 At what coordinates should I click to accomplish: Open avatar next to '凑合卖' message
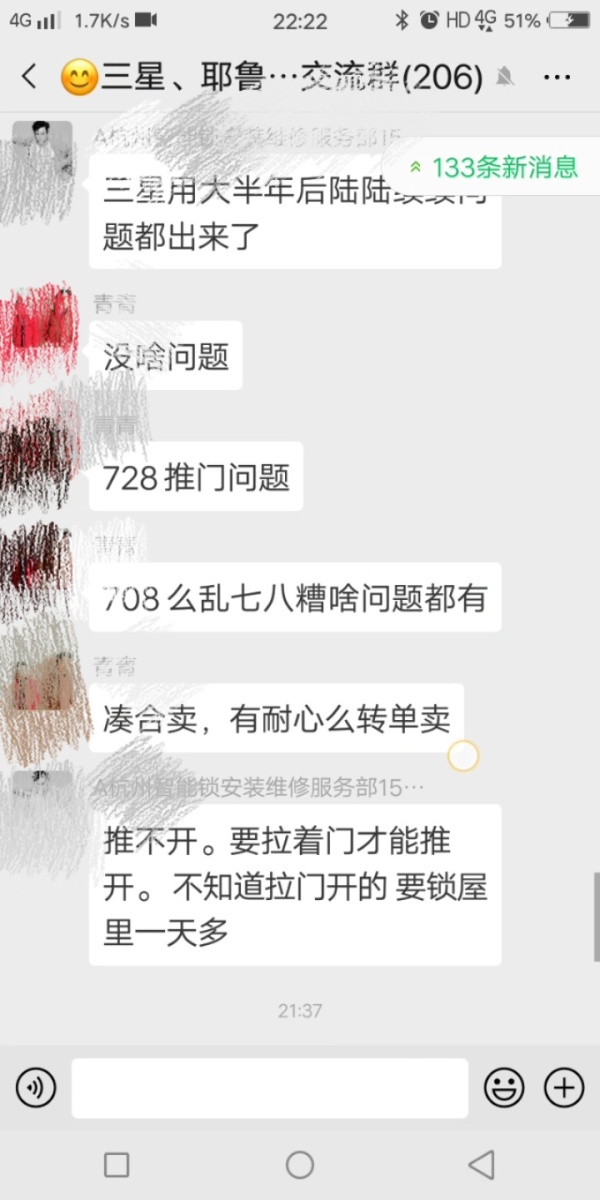click(x=42, y=682)
